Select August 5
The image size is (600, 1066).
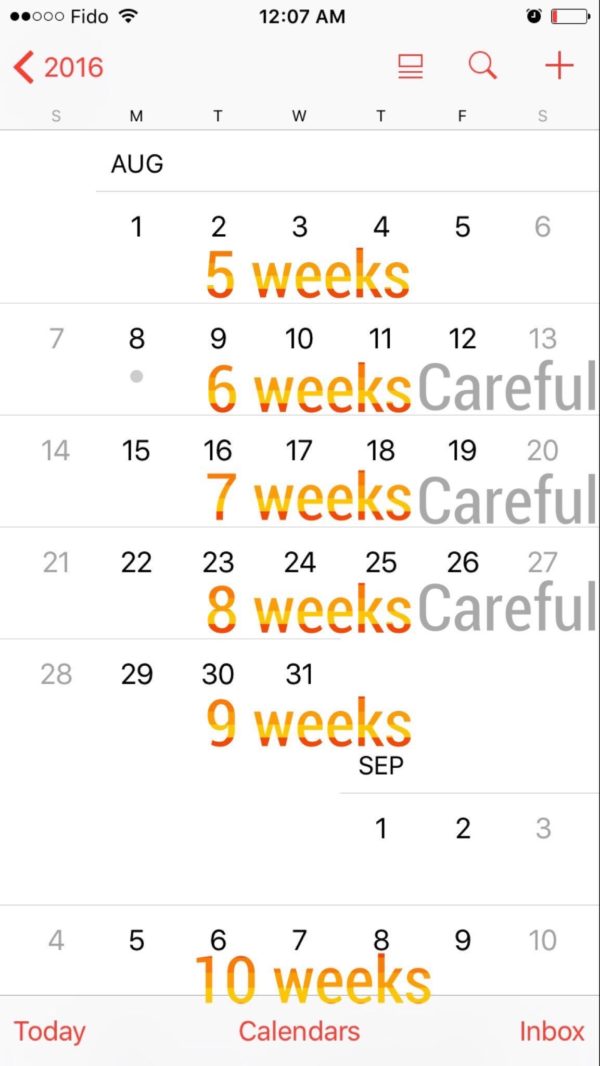[x=463, y=227]
